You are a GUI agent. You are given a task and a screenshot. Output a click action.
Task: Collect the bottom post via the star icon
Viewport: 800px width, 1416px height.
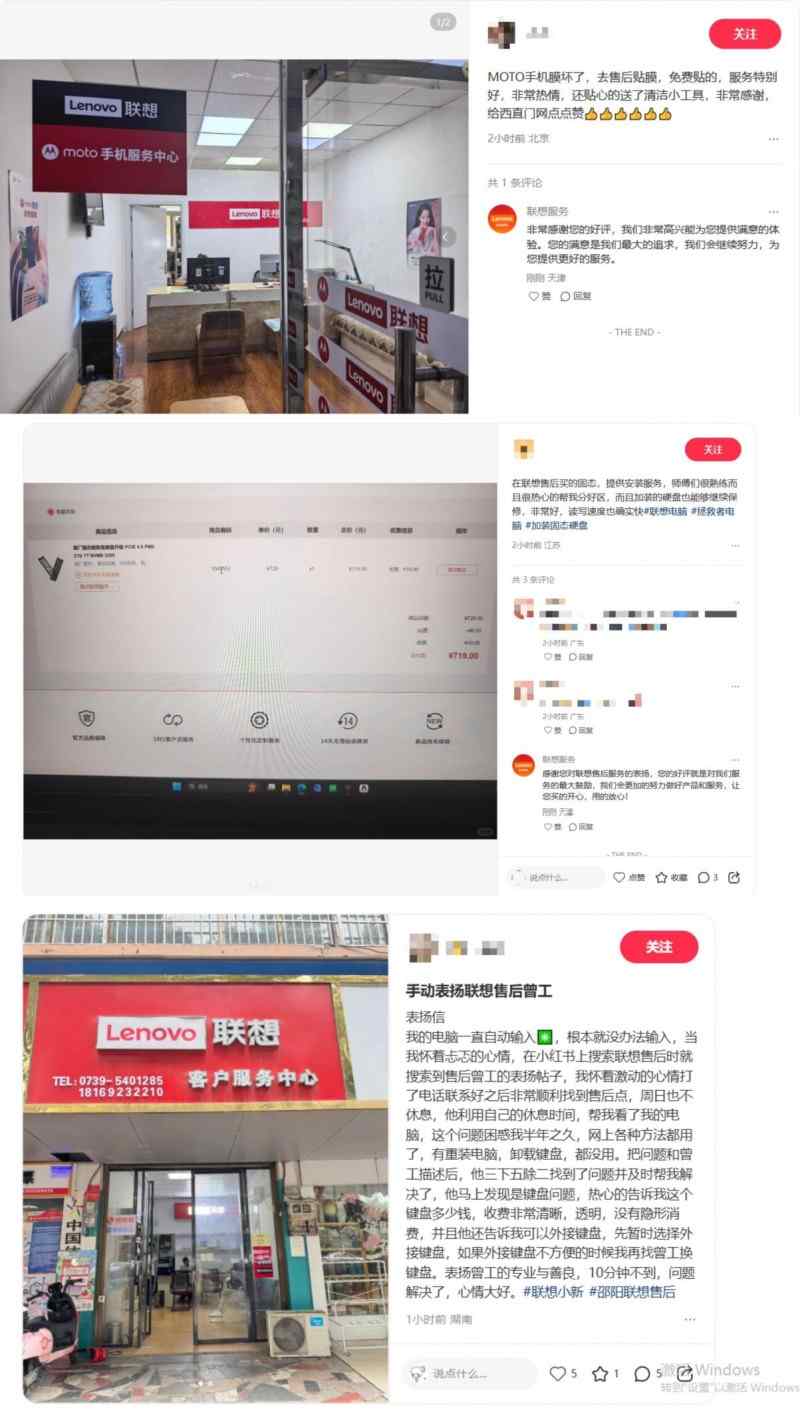tap(600, 1373)
